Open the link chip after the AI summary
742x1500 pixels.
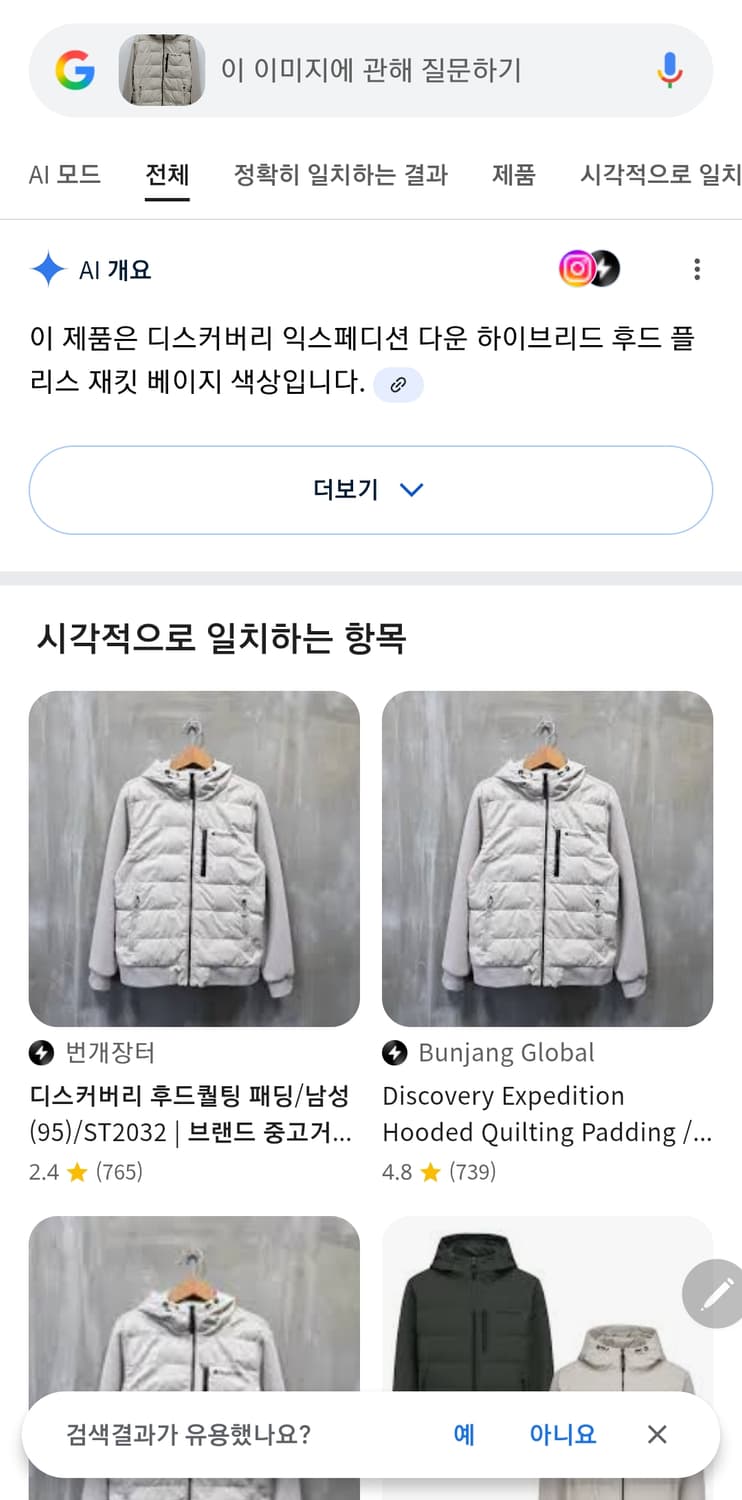pos(399,386)
